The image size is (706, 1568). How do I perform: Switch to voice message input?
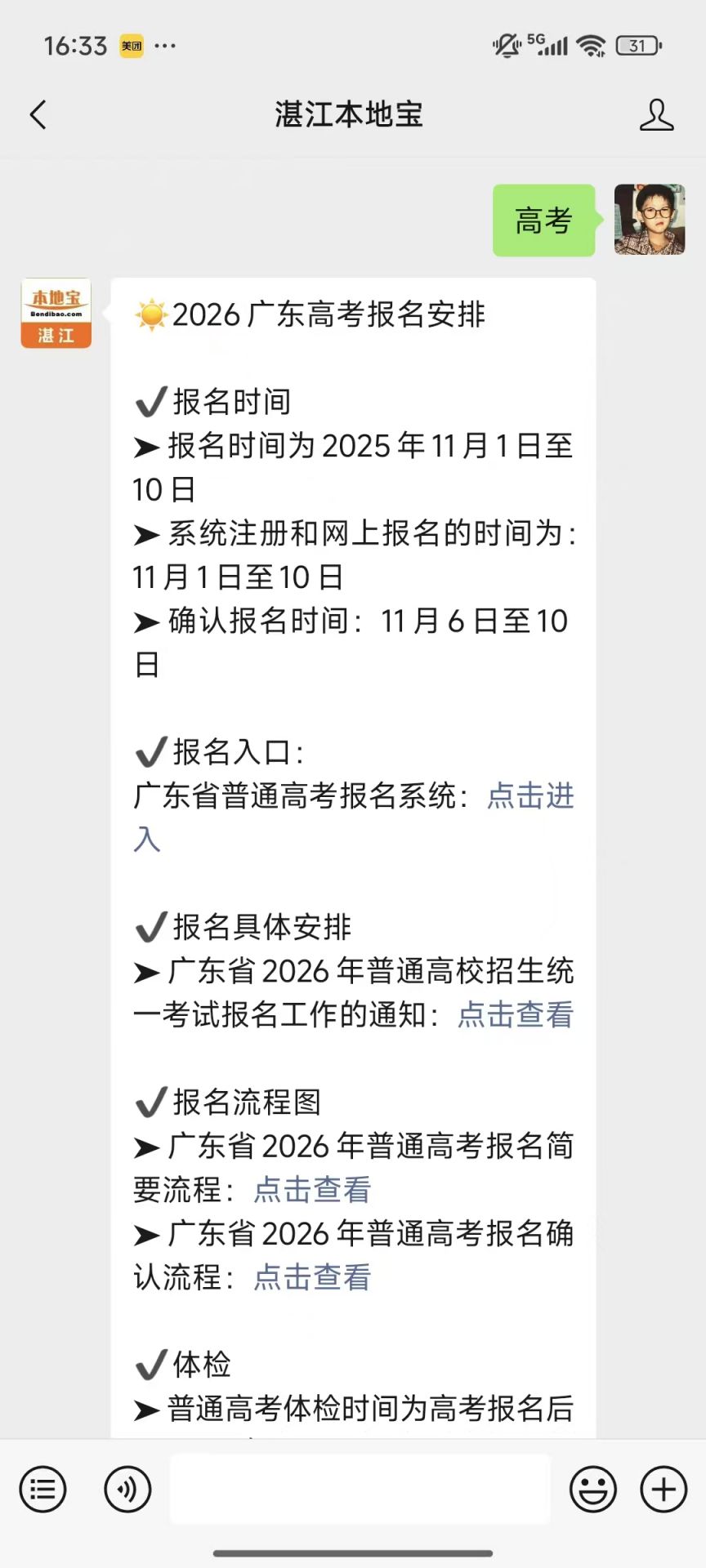[x=127, y=1489]
